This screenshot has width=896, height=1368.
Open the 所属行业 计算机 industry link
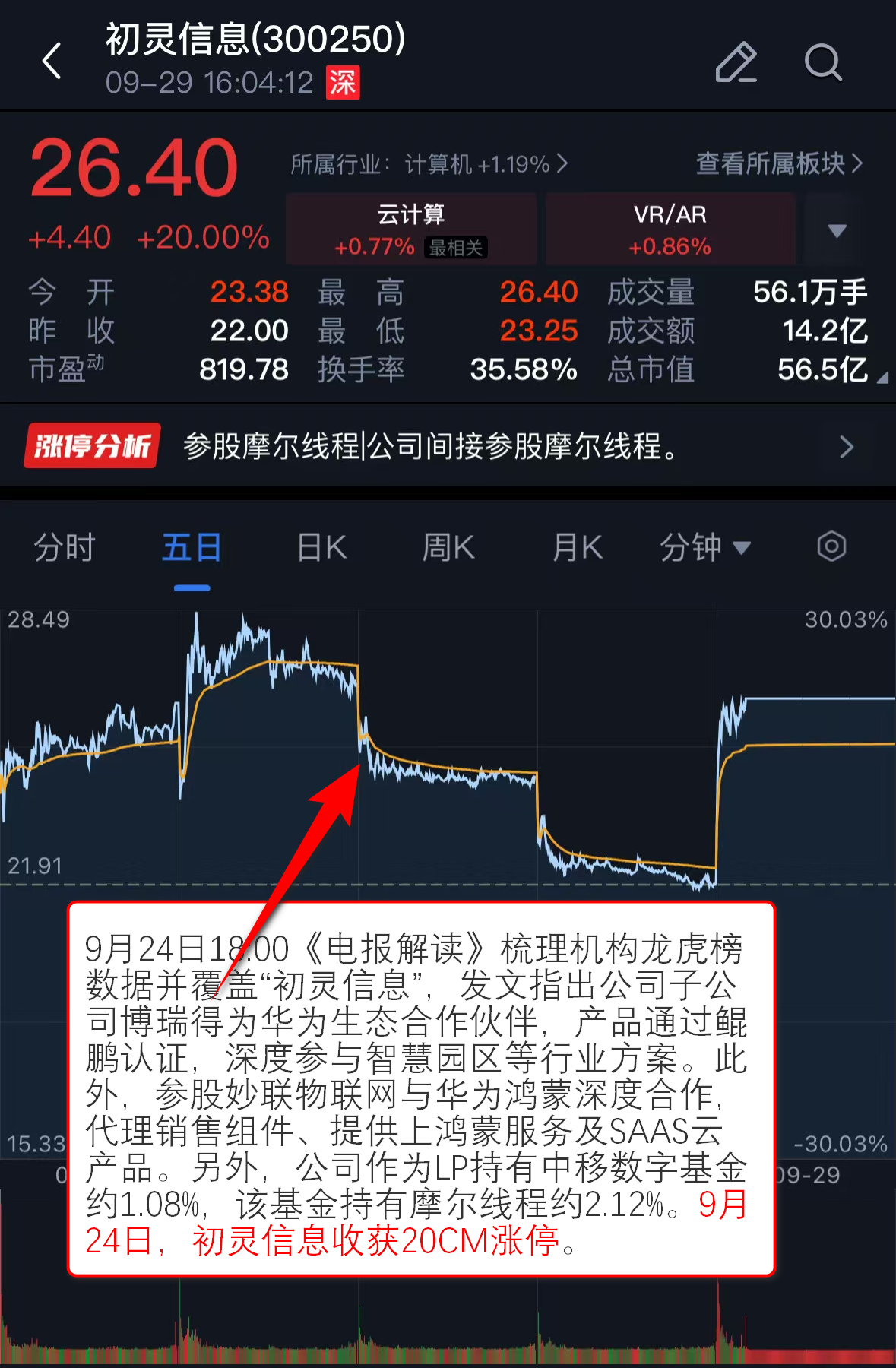[x=429, y=164]
